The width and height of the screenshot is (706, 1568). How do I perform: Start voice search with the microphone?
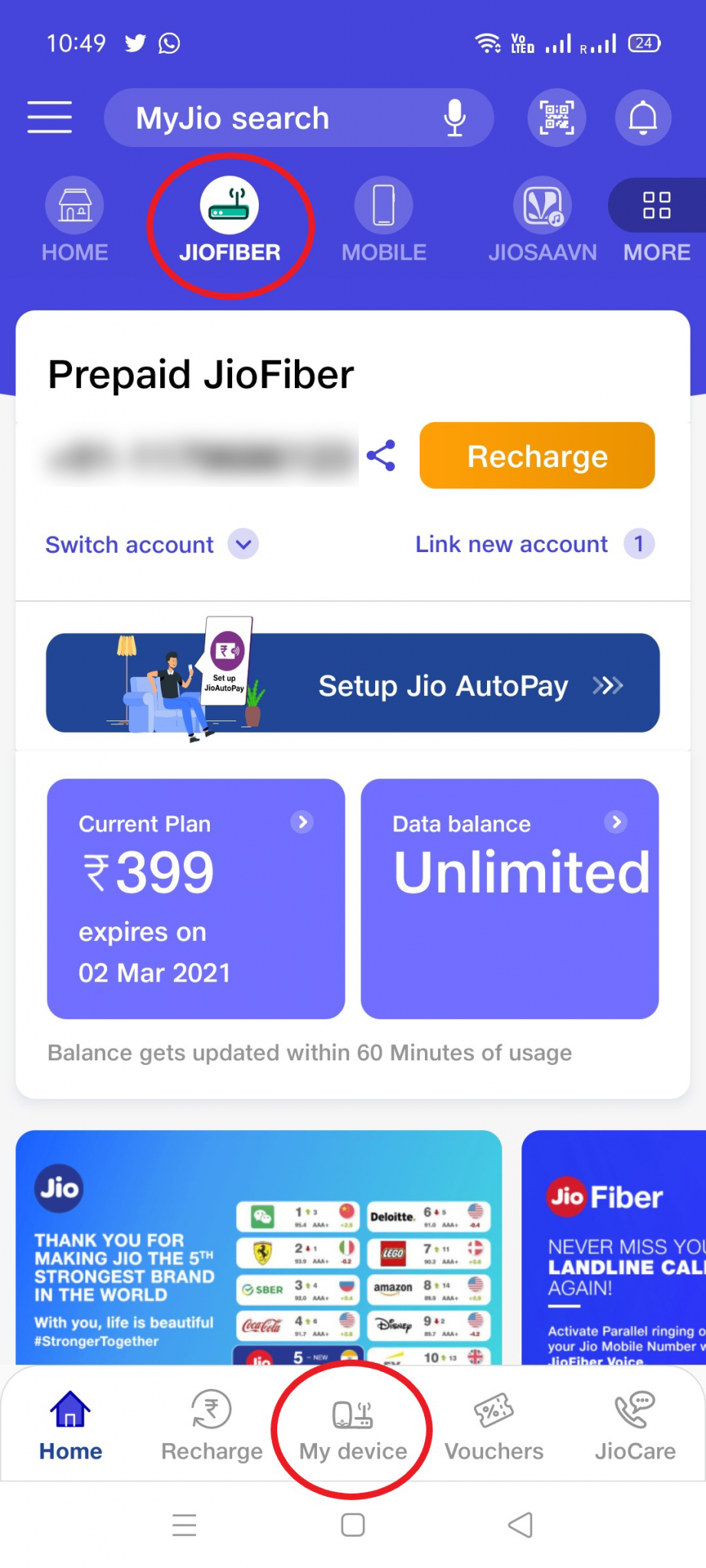click(x=455, y=118)
